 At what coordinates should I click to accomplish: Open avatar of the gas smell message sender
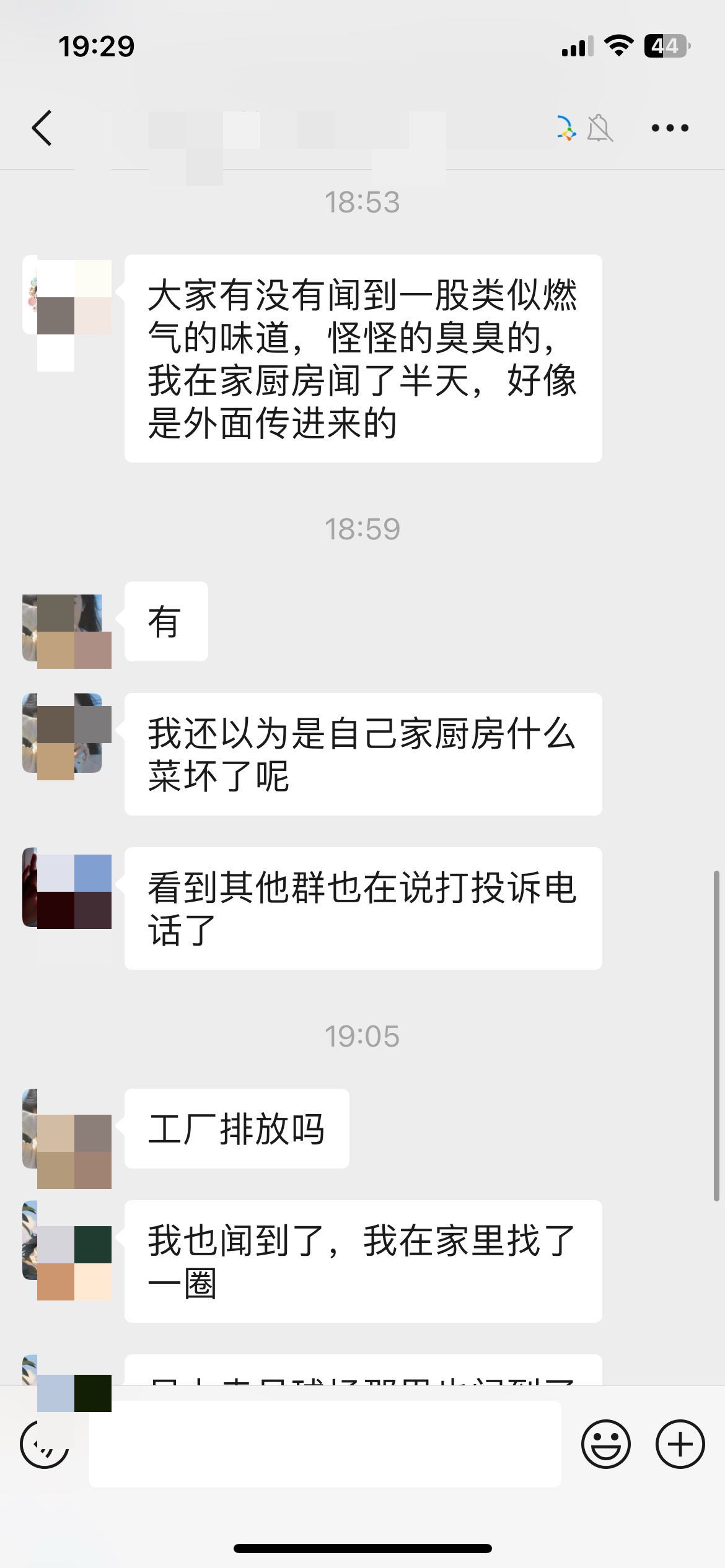click(62, 296)
